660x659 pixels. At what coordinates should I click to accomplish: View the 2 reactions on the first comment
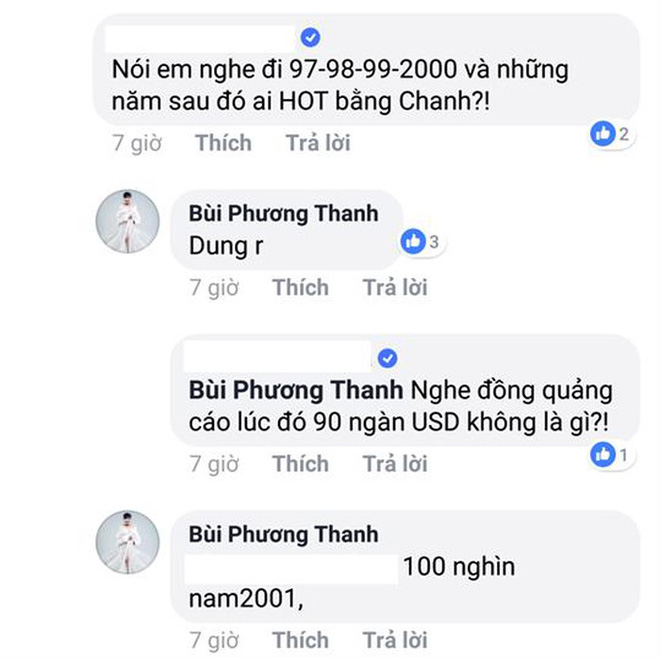[x=608, y=133]
